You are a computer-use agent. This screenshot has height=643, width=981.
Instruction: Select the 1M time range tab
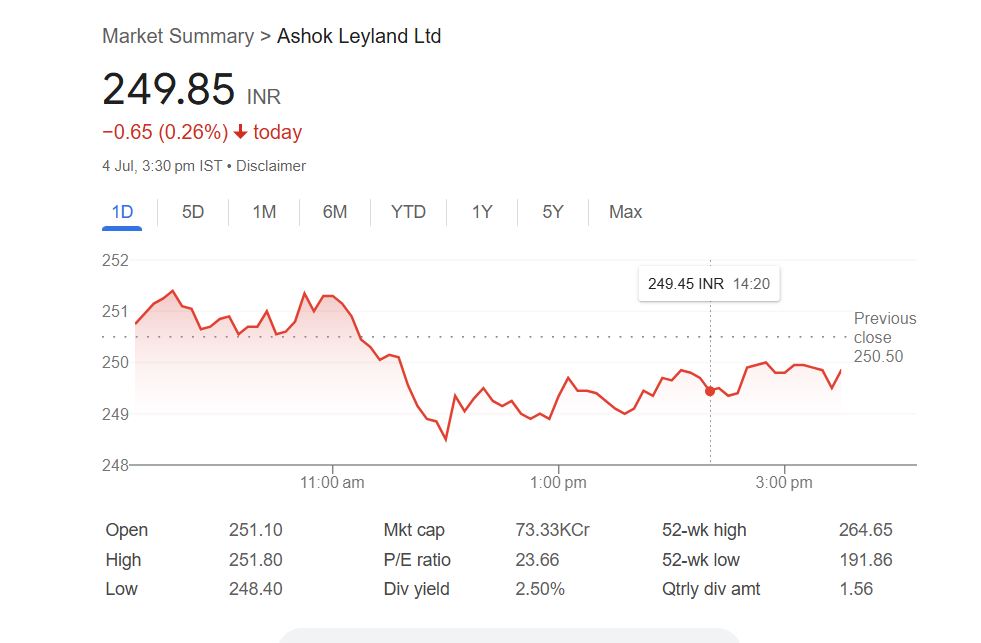pyautogui.click(x=264, y=212)
